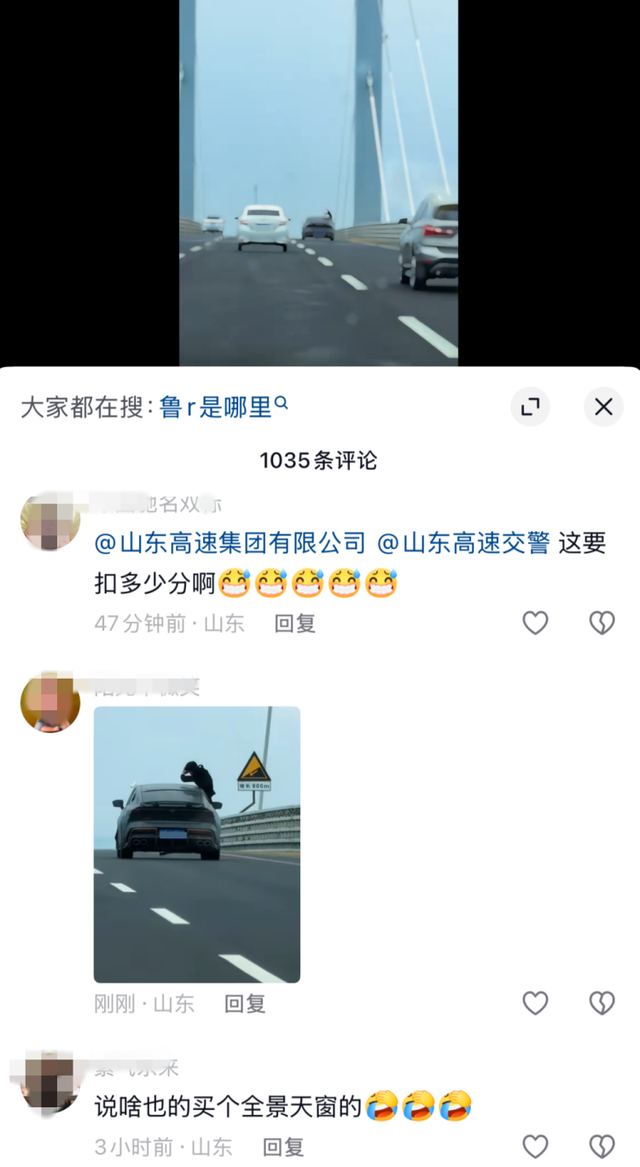
Task: Reply to the photo comment posted 刚刚
Action: click(x=245, y=1004)
